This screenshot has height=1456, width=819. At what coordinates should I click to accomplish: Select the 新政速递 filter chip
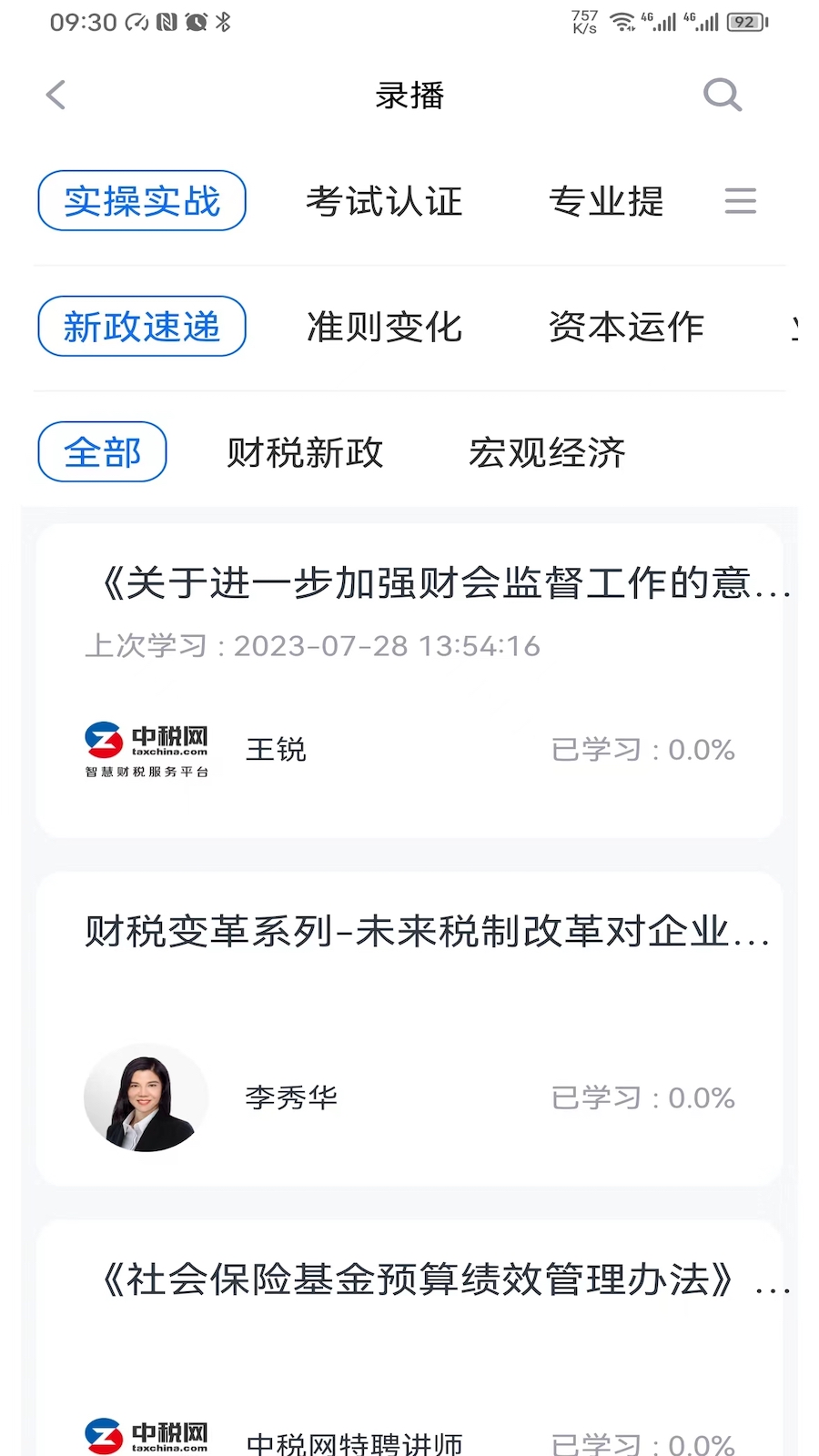coord(142,326)
